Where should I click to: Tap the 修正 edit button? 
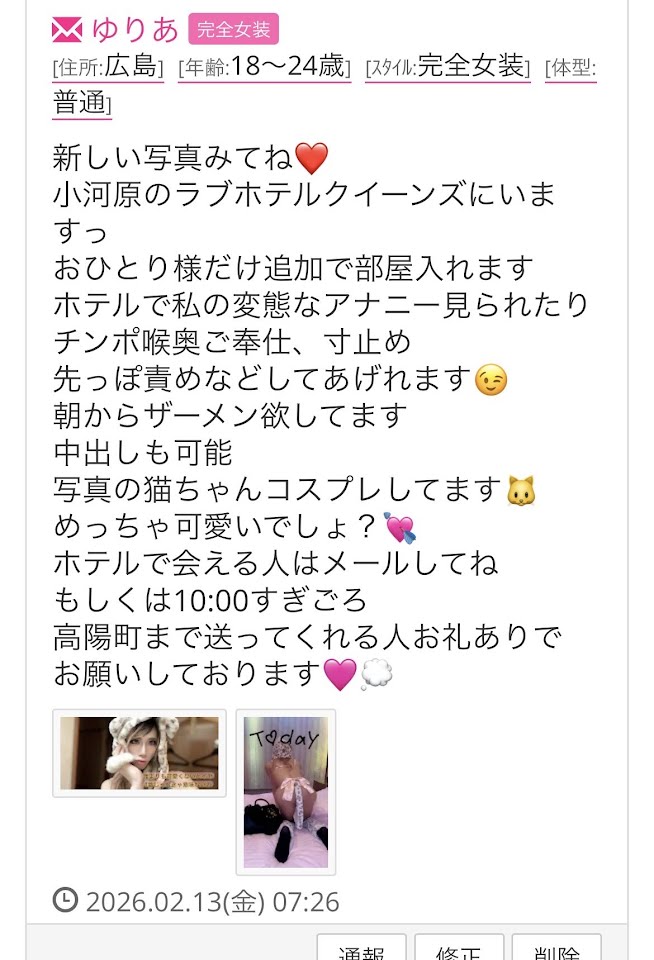click(x=459, y=949)
